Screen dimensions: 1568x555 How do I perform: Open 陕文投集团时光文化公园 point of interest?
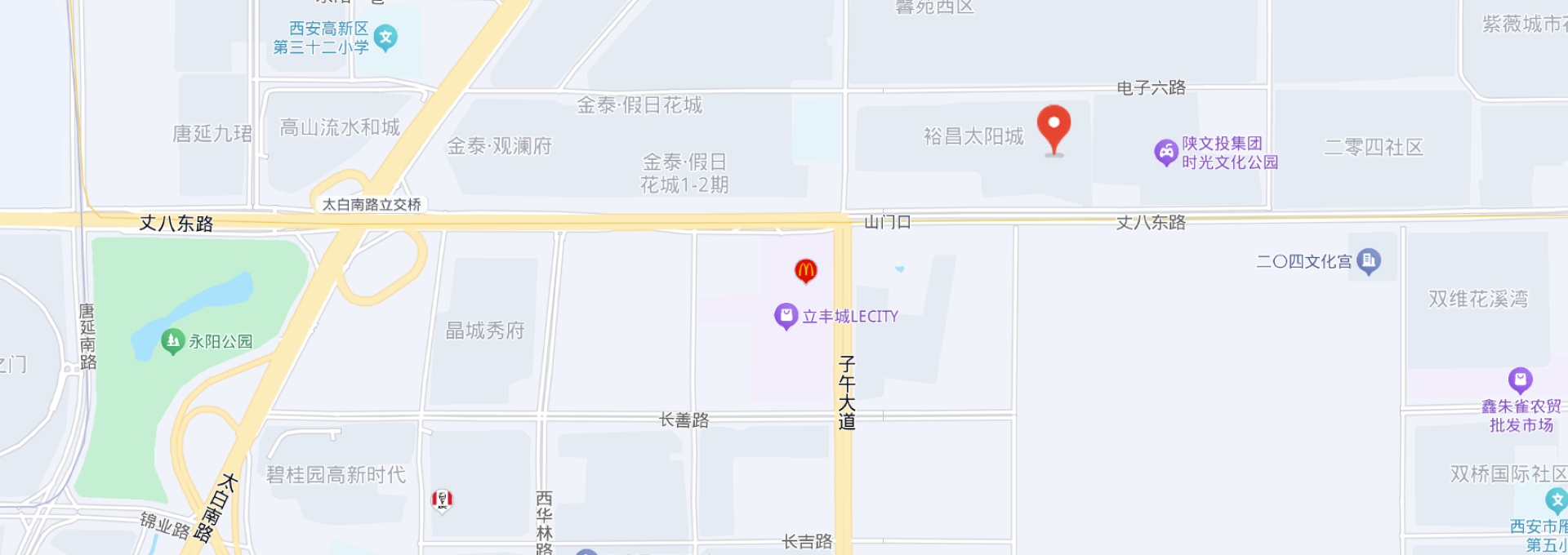(1166, 152)
